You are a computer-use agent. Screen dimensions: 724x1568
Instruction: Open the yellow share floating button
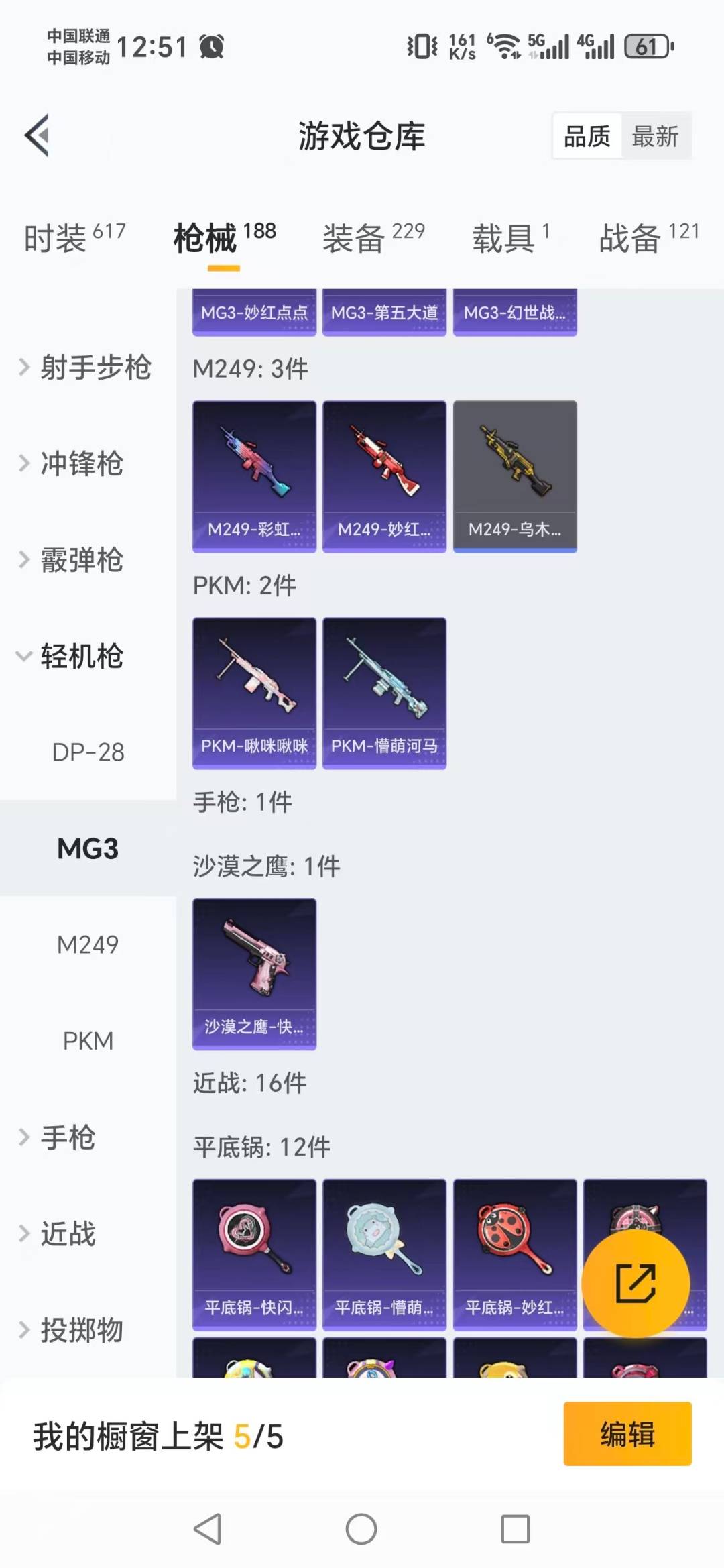pyautogui.click(x=637, y=1283)
